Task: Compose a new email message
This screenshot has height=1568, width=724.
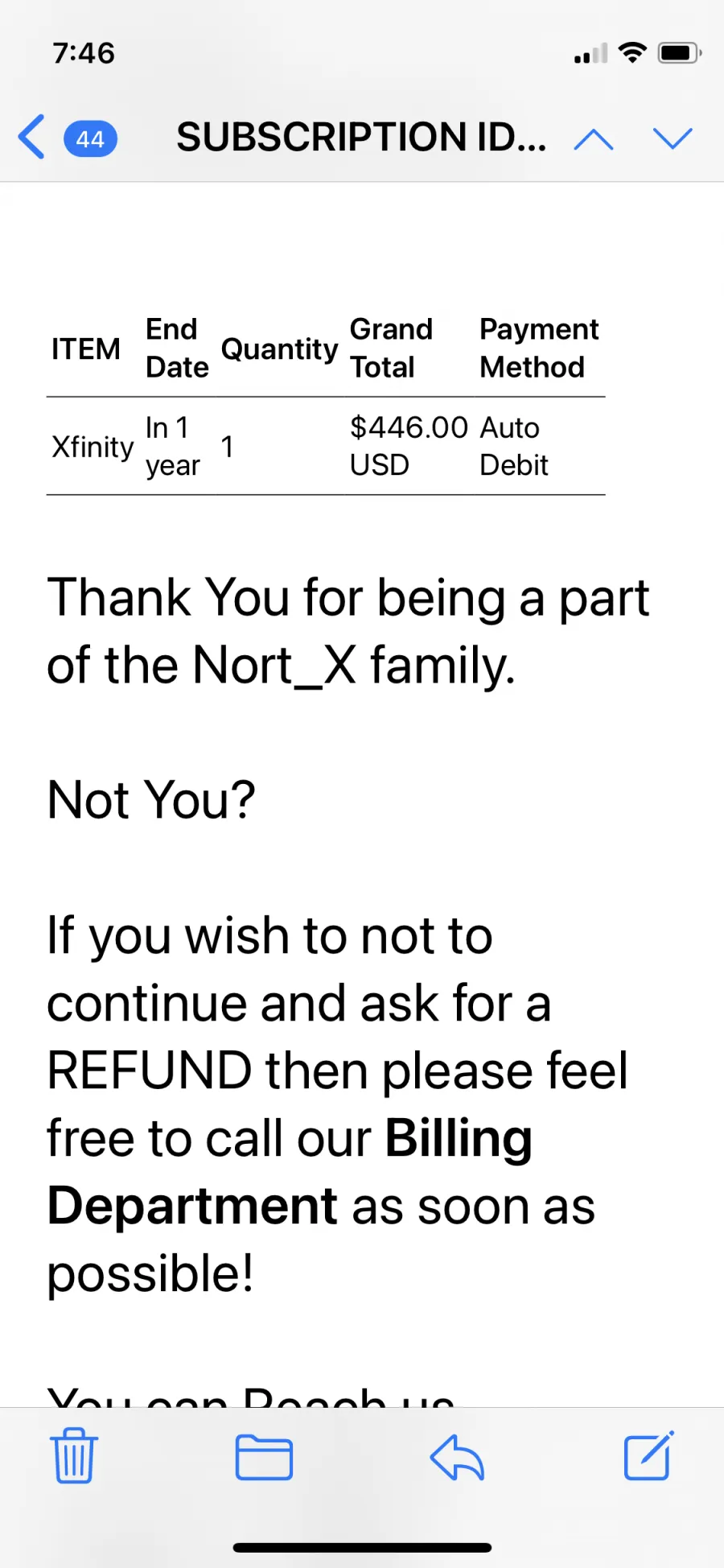Action: point(648,1455)
